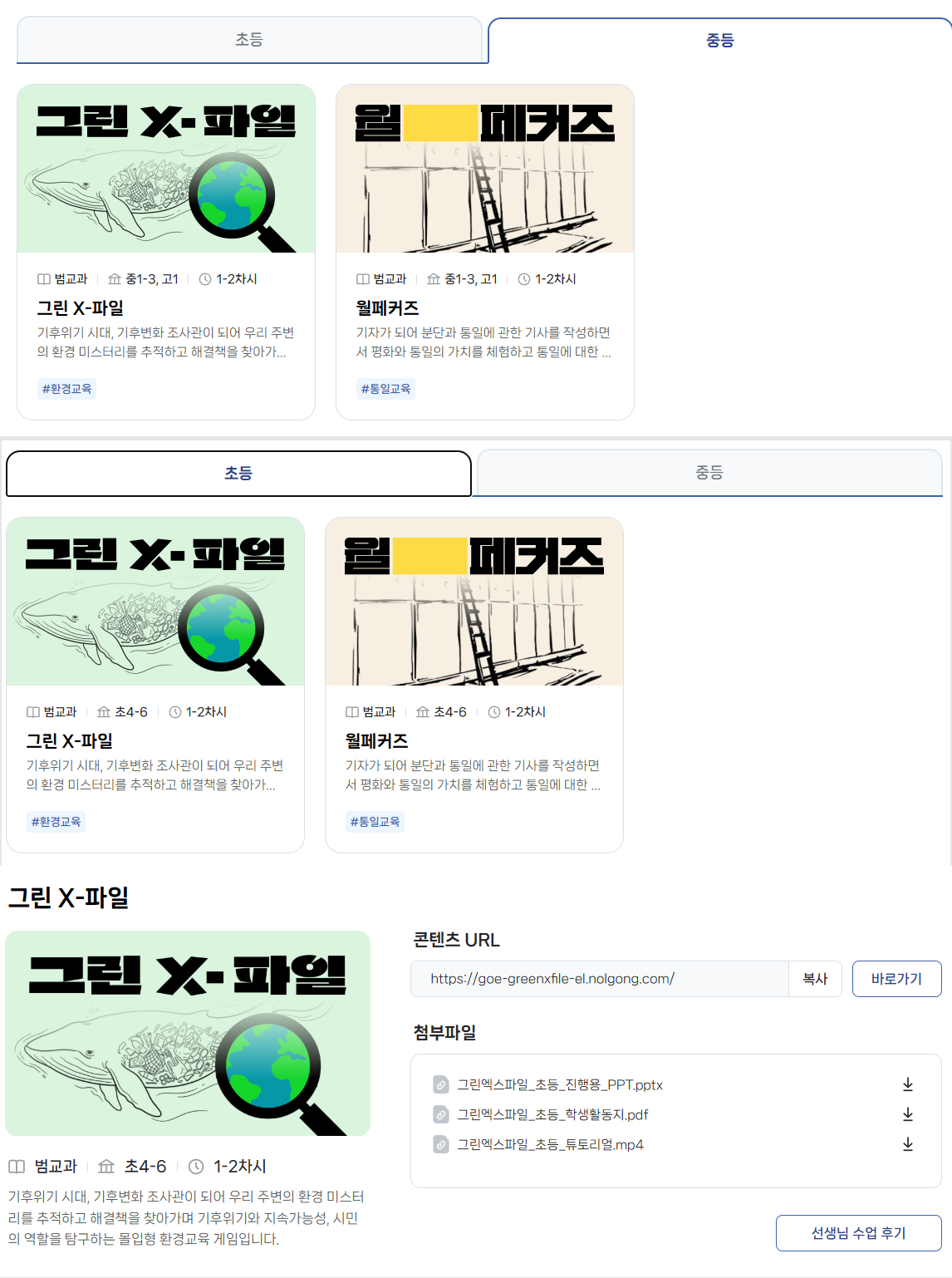Open 월페커즈 card marked 초4-6
This screenshot has height=1278, width=952.
tap(474, 685)
